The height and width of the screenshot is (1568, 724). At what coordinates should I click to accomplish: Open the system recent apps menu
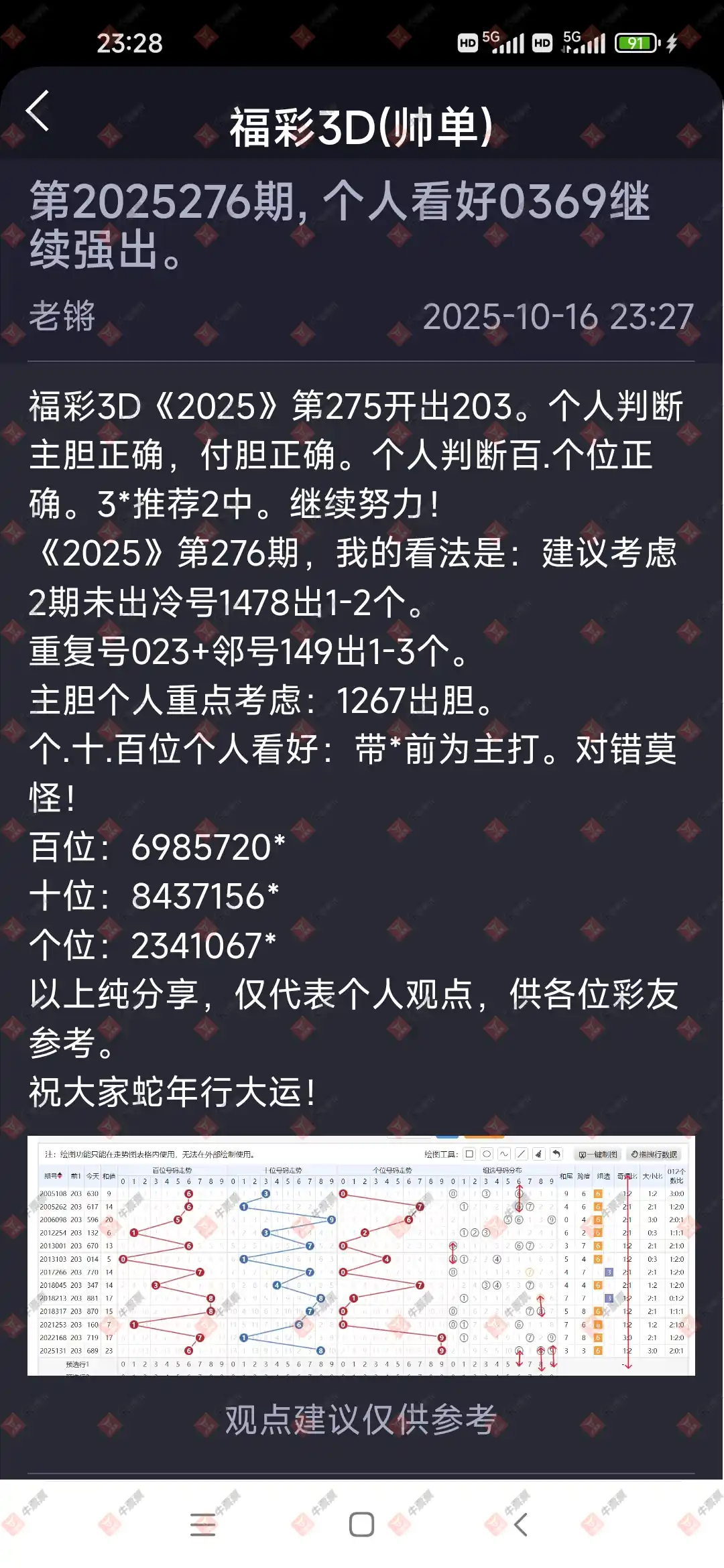pos(202,1524)
